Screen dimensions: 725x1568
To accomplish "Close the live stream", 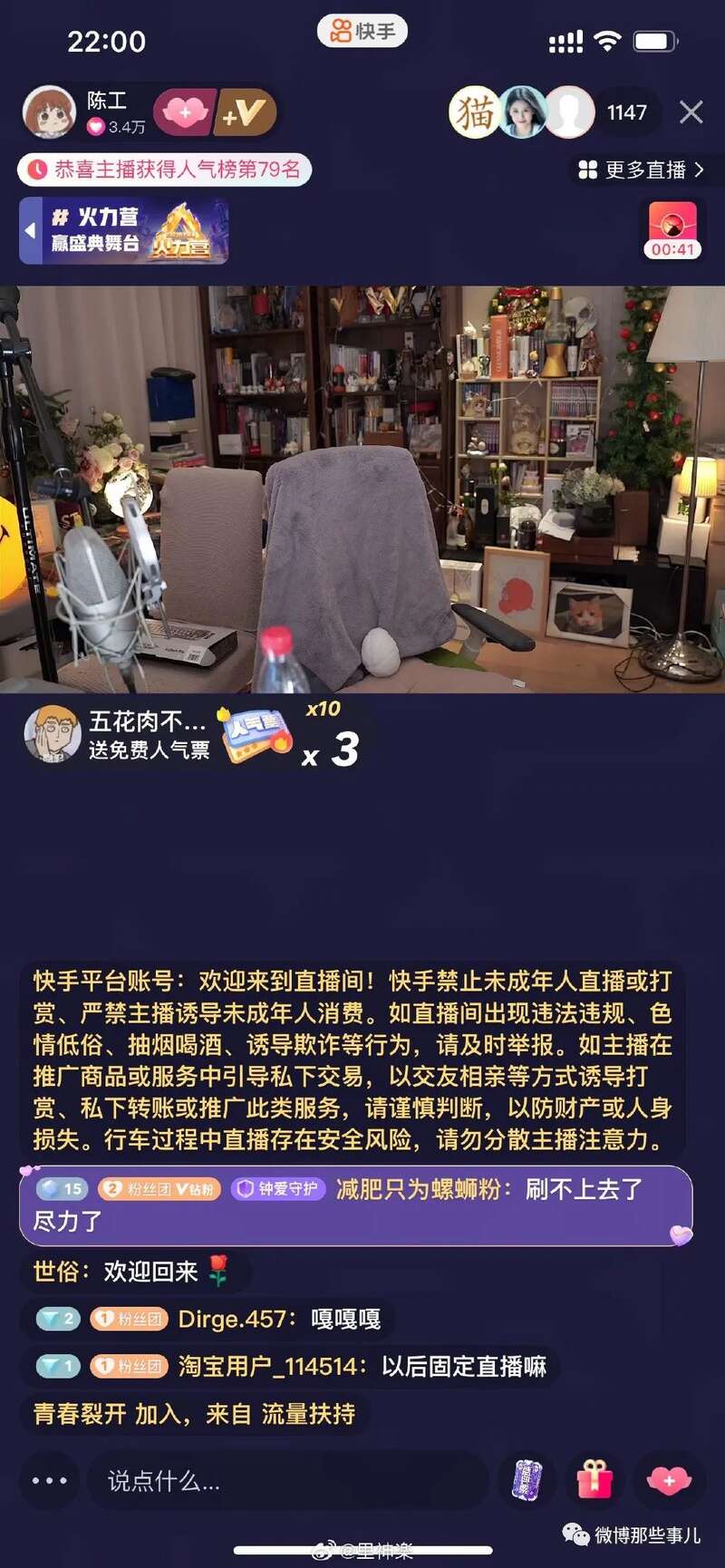I will click(x=691, y=112).
